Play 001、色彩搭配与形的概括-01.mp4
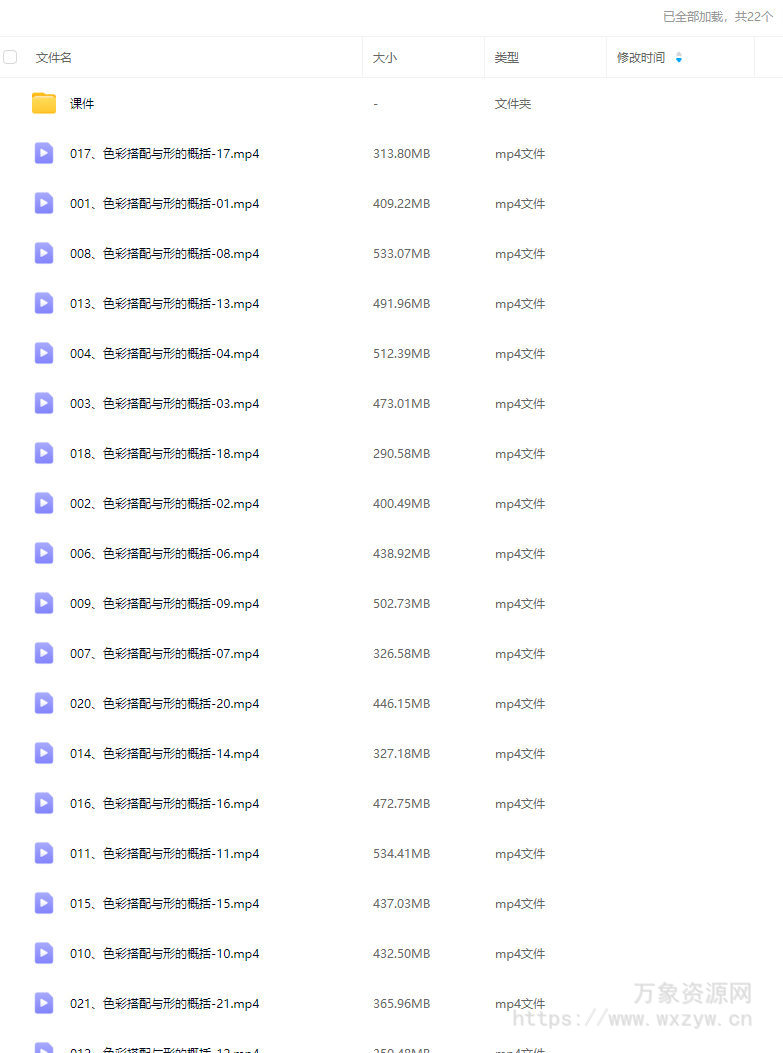Image resolution: width=783 pixels, height=1053 pixels. [x=164, y=204]
